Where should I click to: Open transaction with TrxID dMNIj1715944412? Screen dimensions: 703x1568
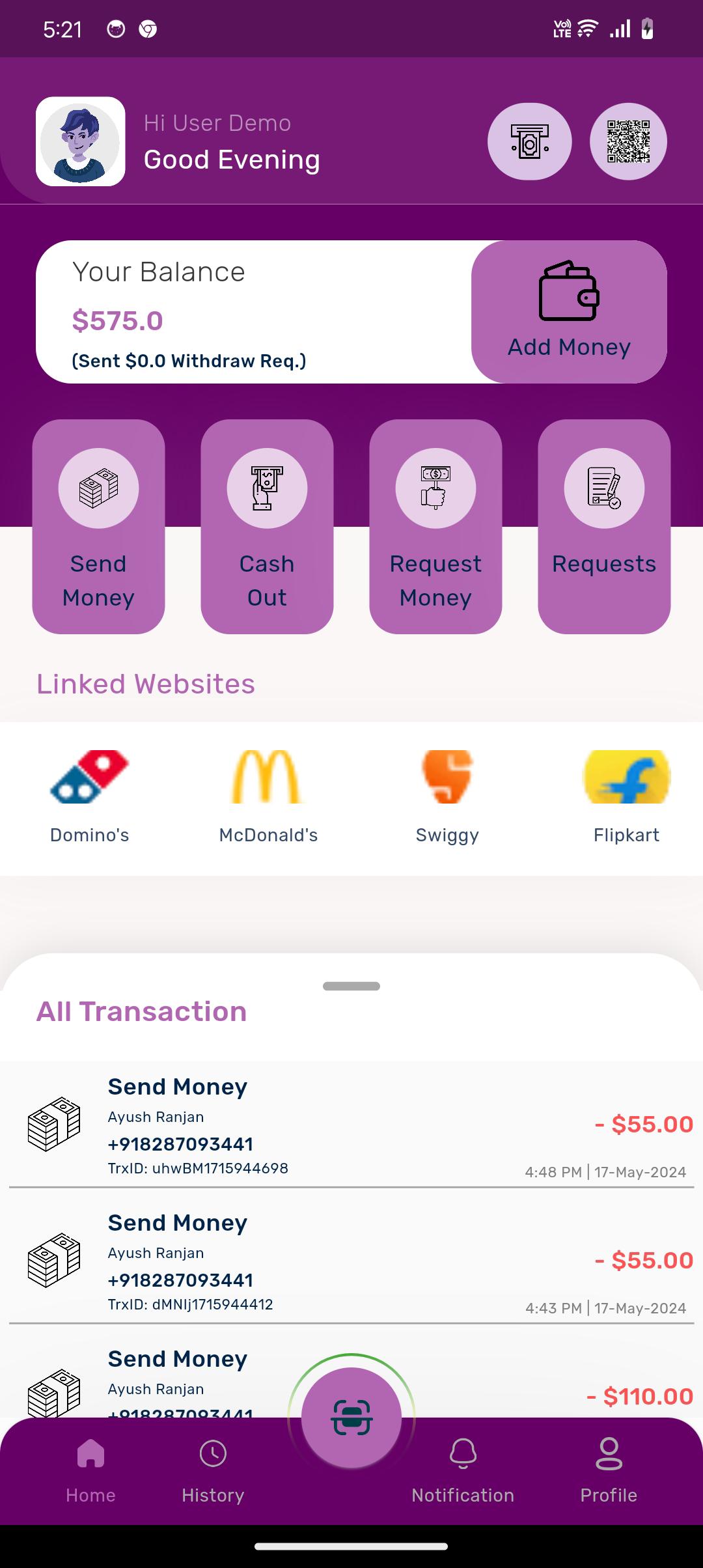click(x=351, y=1260)
